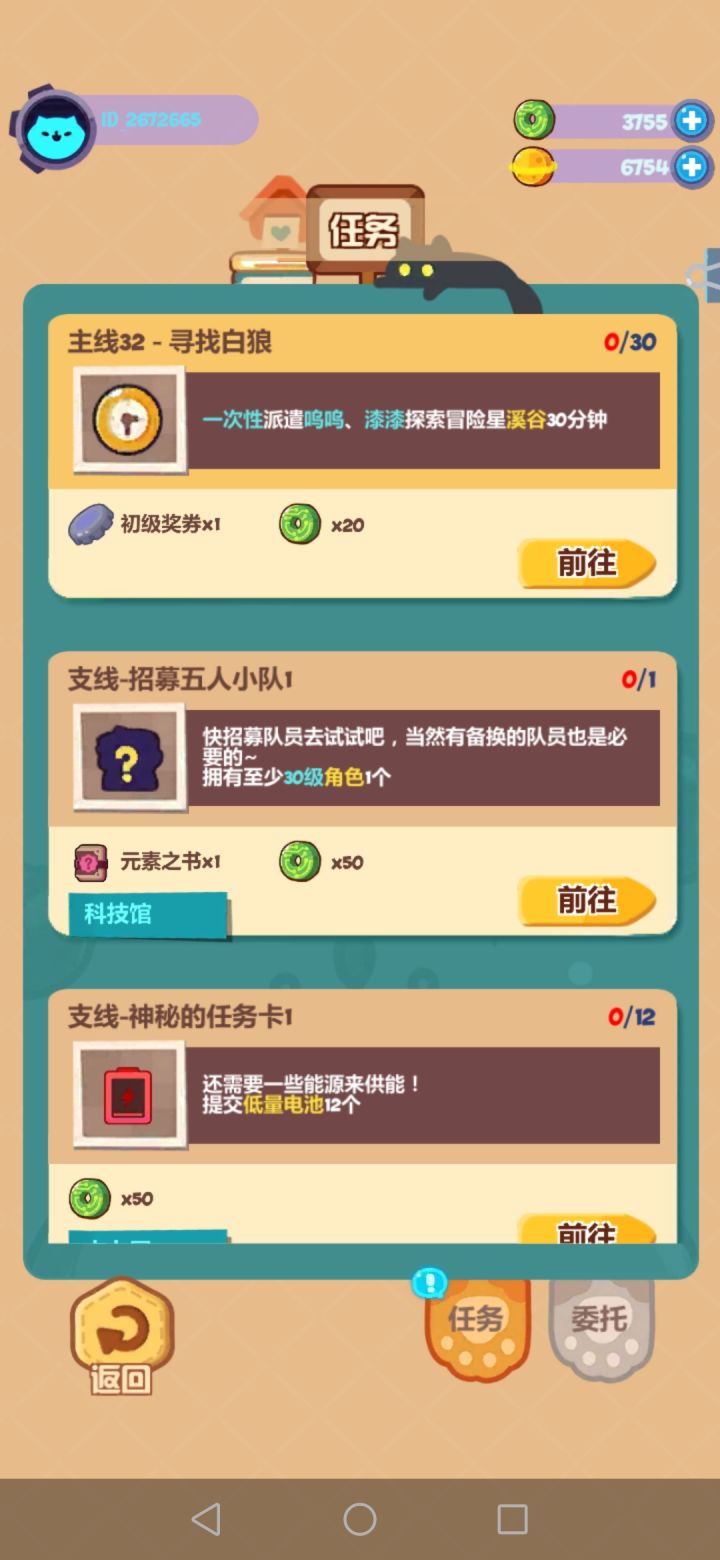
Task: Tap the Android home navigation button
Action: tap(359, 1519)
